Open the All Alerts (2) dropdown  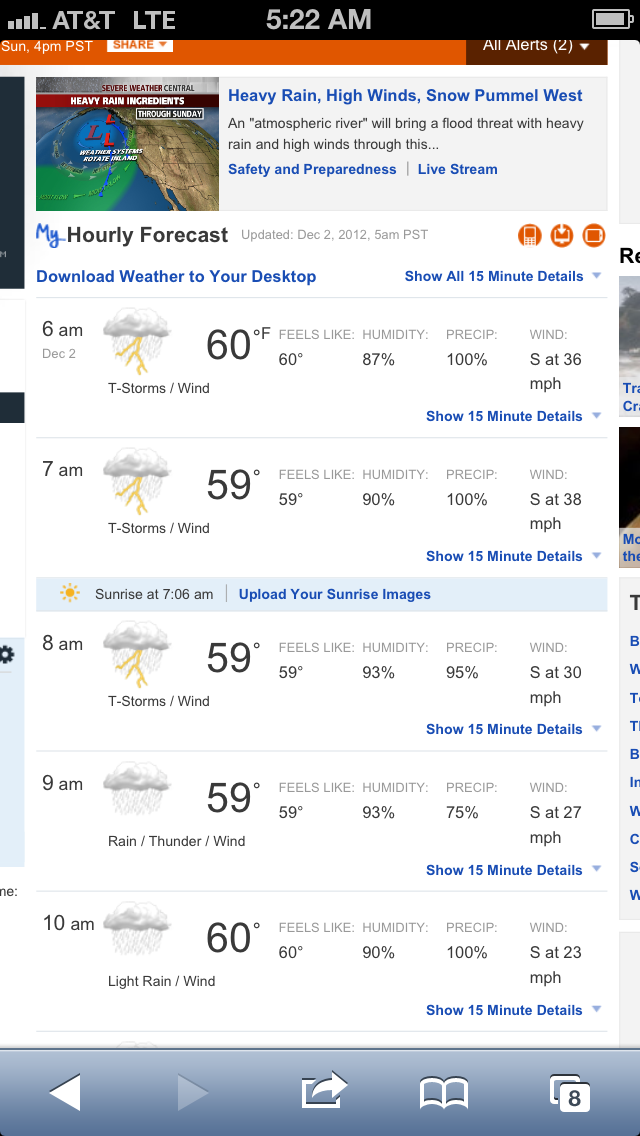click(536, 47)
